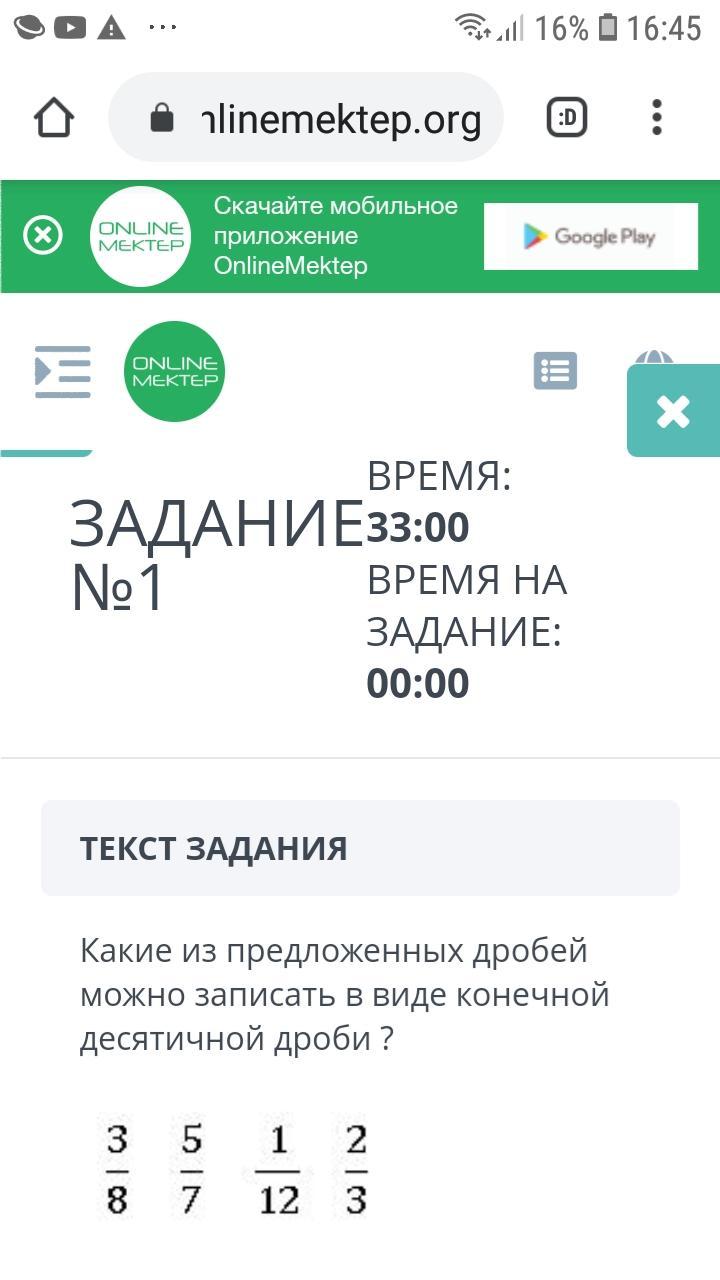Image resolution: width=720 pixels, height=1280 pixels.
Task: Go to the browser home page
Action: tap(54, 119)
